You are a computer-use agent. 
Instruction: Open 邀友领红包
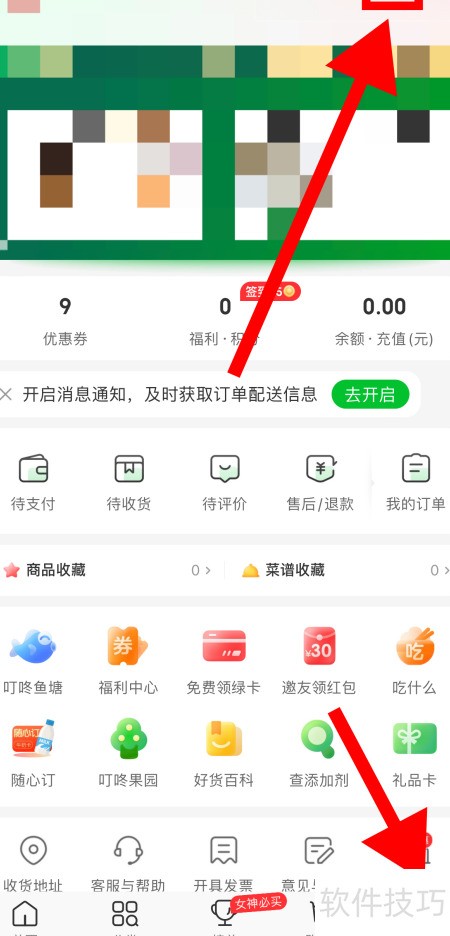coord(319,661)
